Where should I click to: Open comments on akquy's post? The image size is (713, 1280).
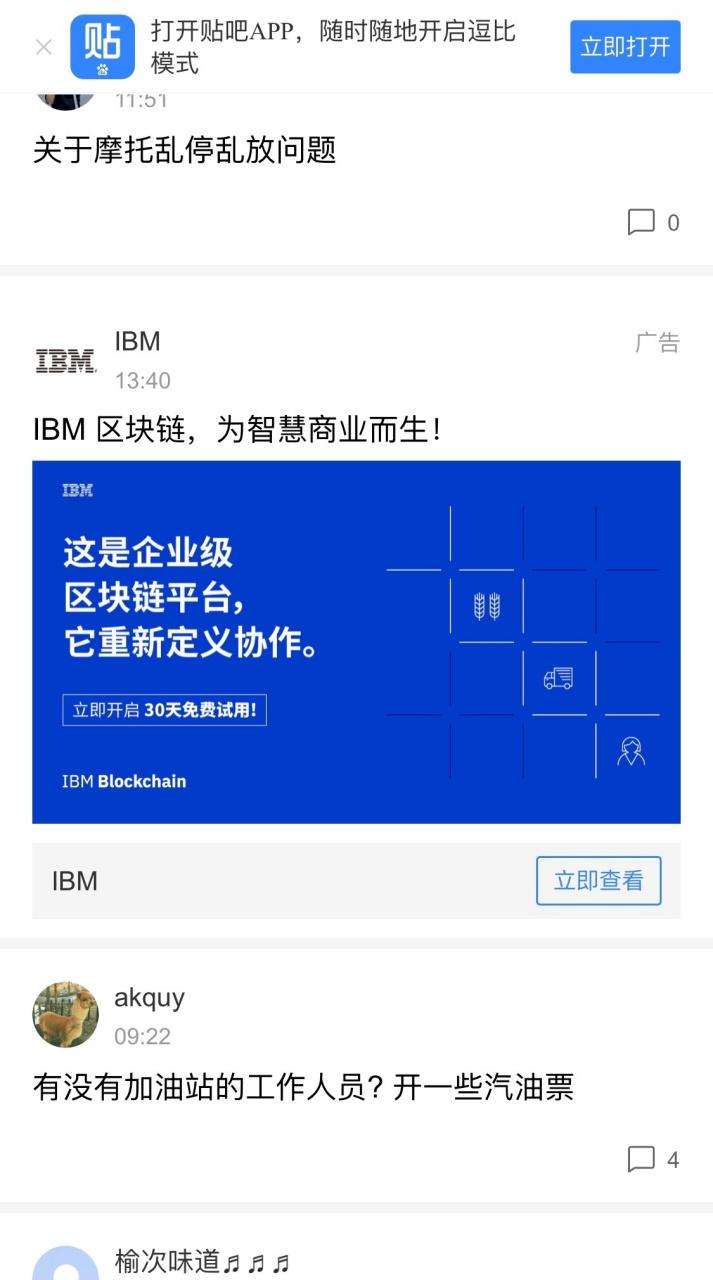[653, 1159]
